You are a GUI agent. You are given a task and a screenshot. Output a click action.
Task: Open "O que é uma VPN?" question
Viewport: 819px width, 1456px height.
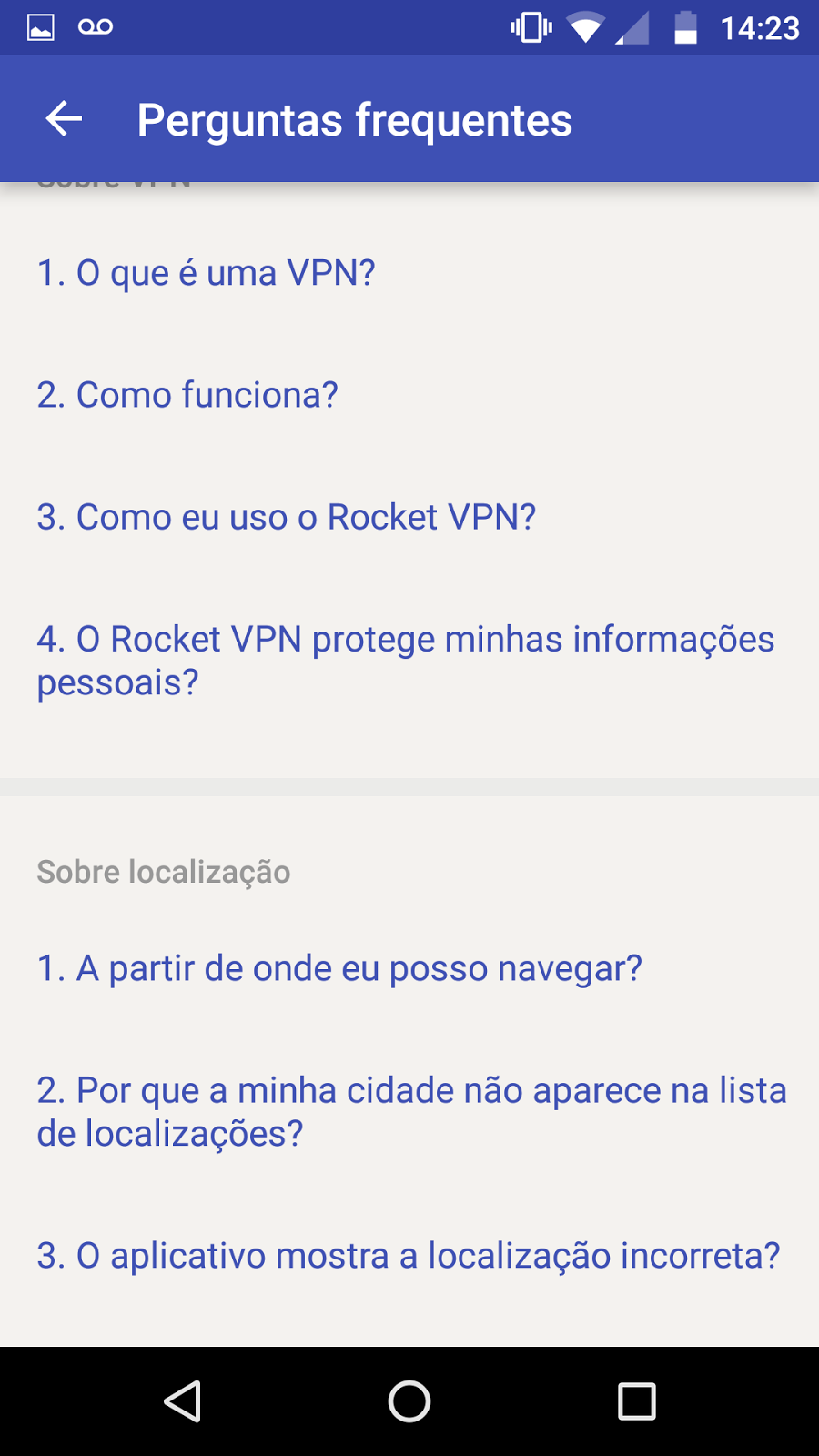(409, 273)
